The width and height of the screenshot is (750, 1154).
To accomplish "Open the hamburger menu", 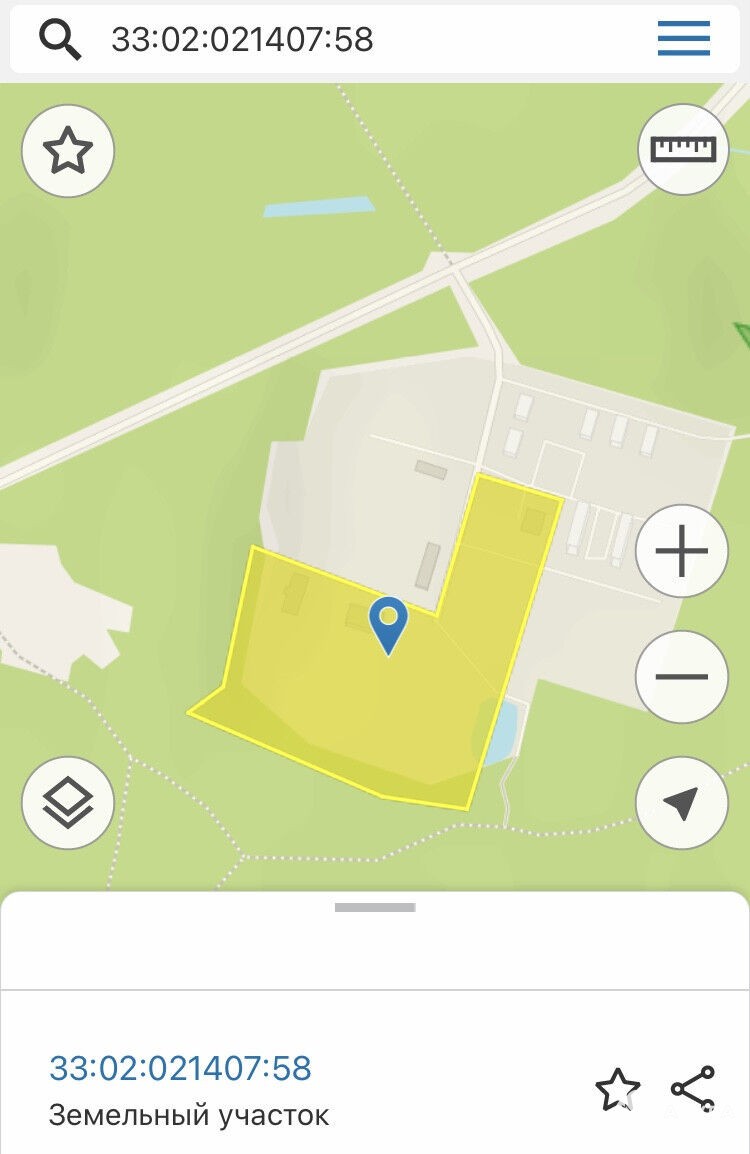I will coord(684,40).
